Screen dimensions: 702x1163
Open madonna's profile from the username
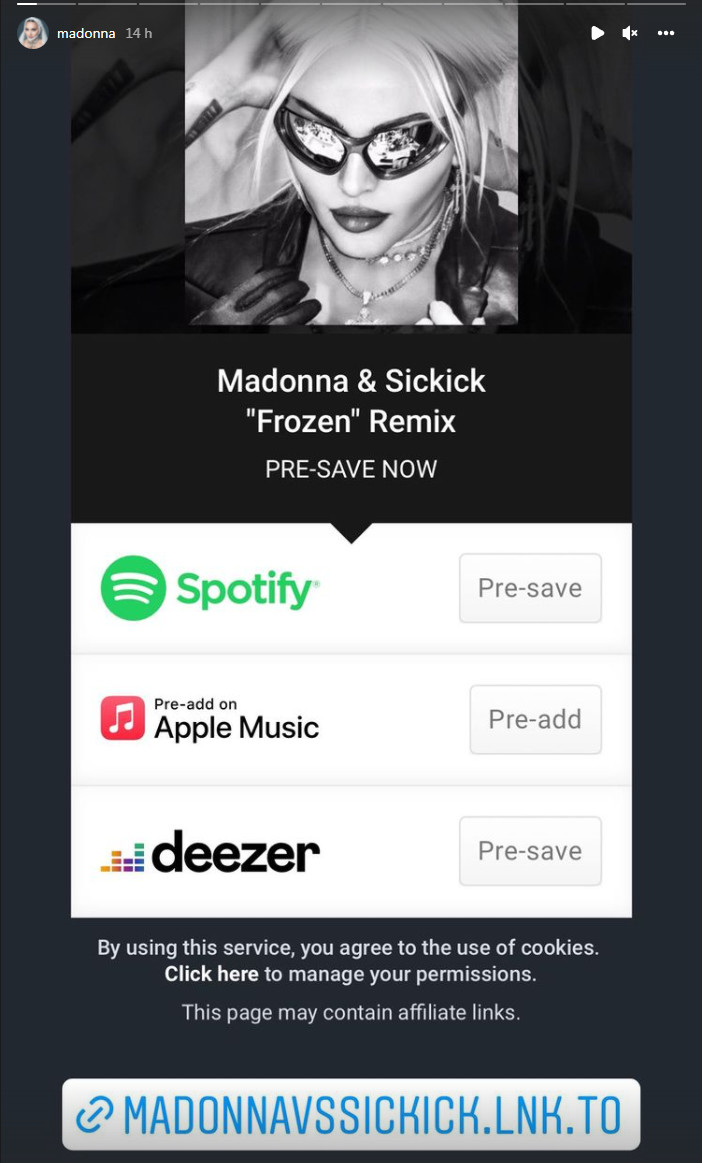86,33
